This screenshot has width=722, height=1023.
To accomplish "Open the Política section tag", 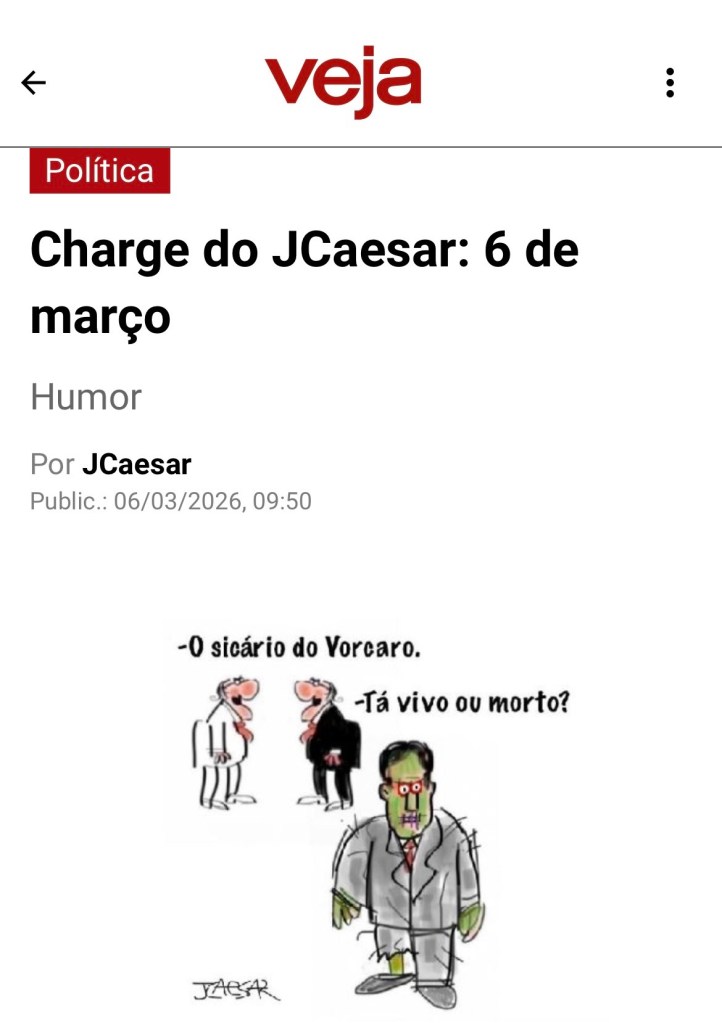I will [x=100, y=171].
